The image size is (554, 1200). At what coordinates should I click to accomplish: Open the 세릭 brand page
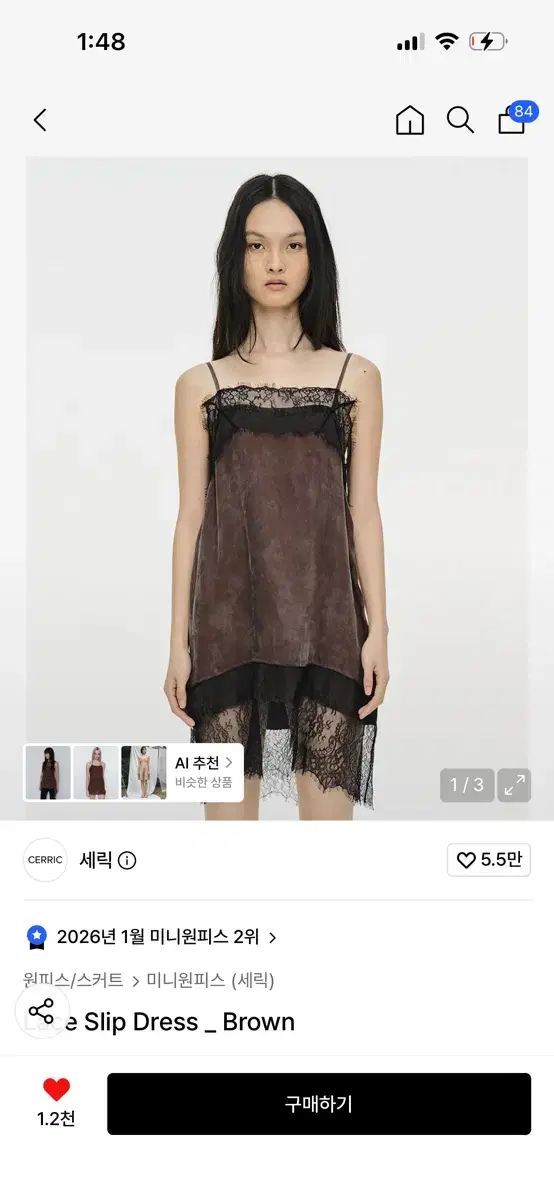click(96, 860)
